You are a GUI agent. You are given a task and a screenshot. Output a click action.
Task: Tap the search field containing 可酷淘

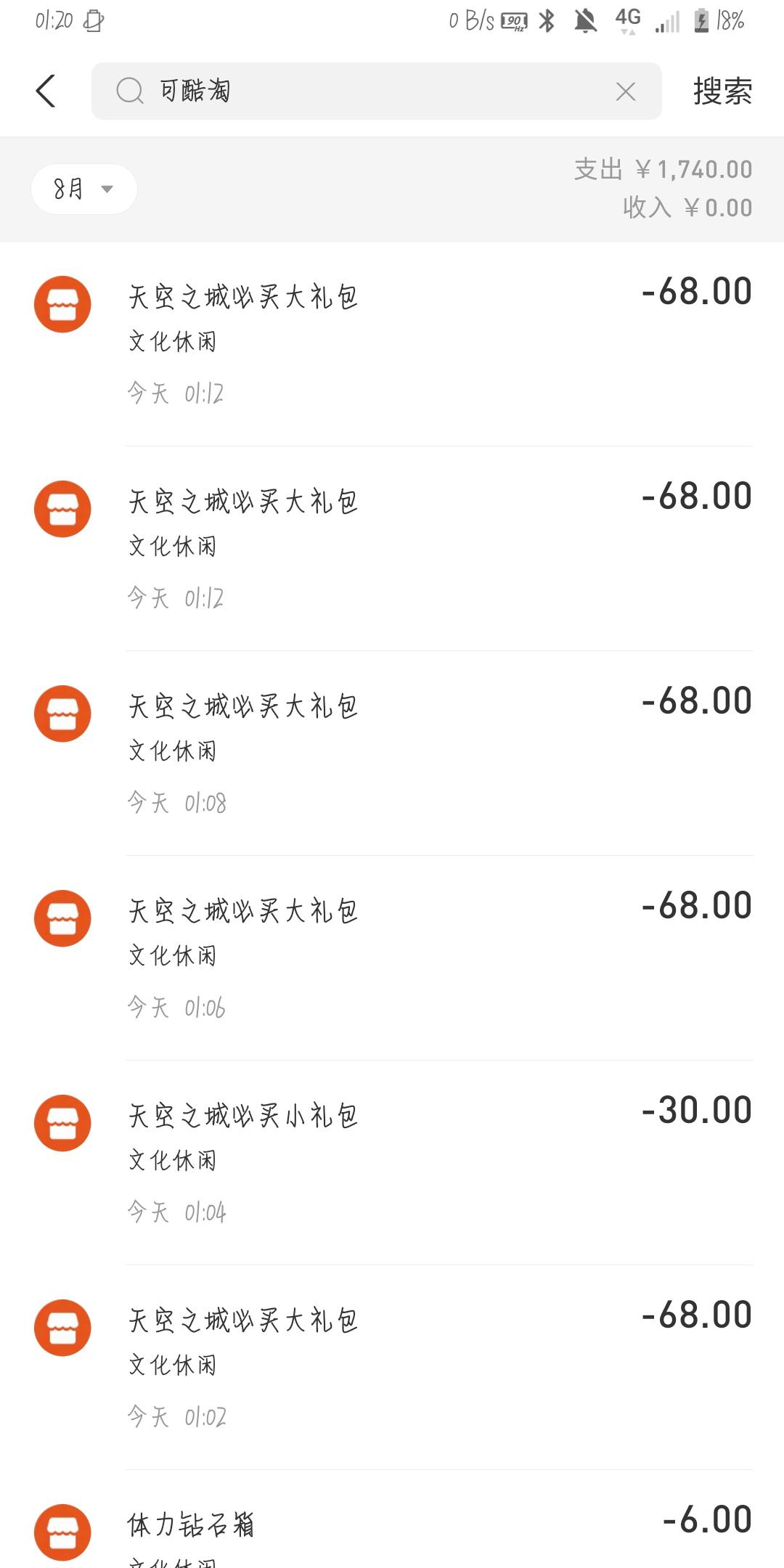tap(376, 91)
